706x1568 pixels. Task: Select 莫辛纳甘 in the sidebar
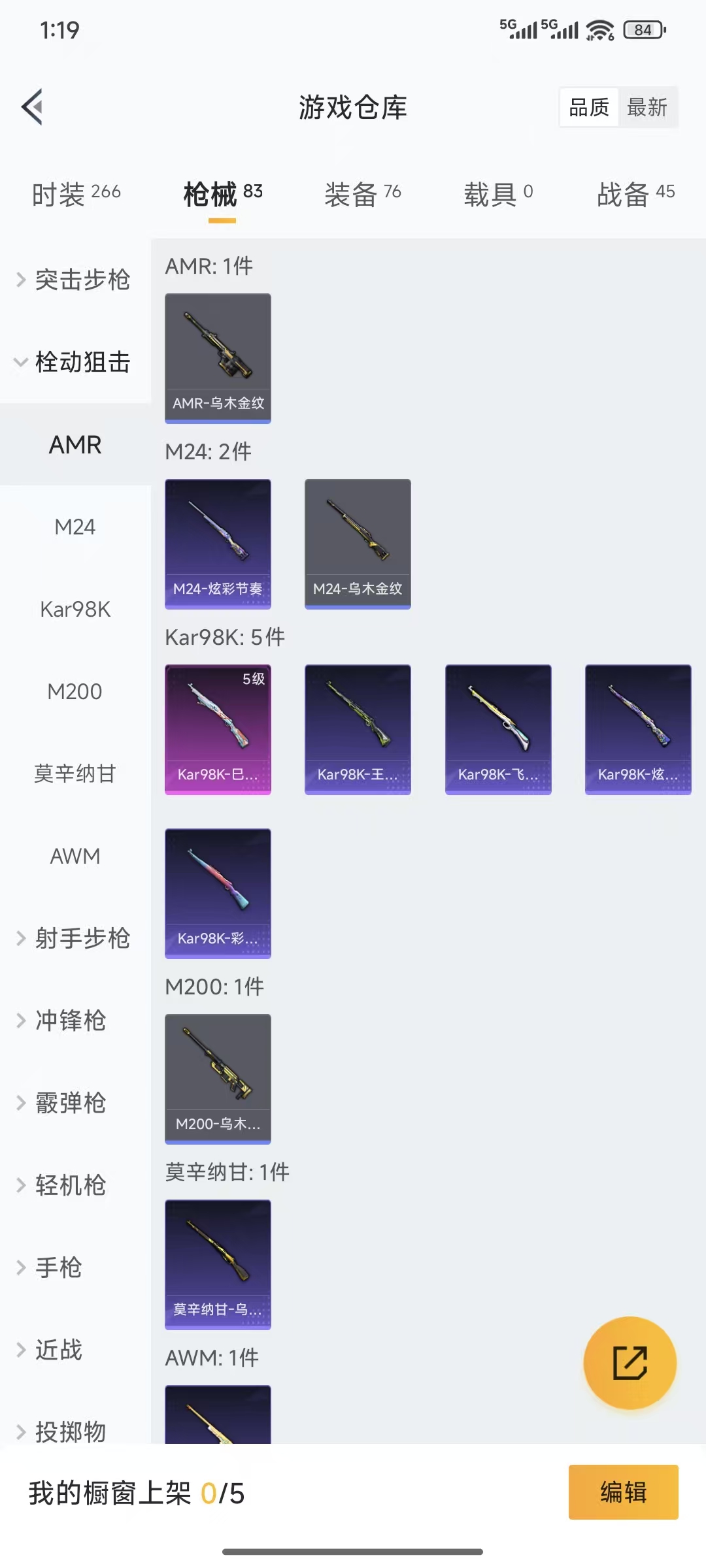[x=75, y=774]
